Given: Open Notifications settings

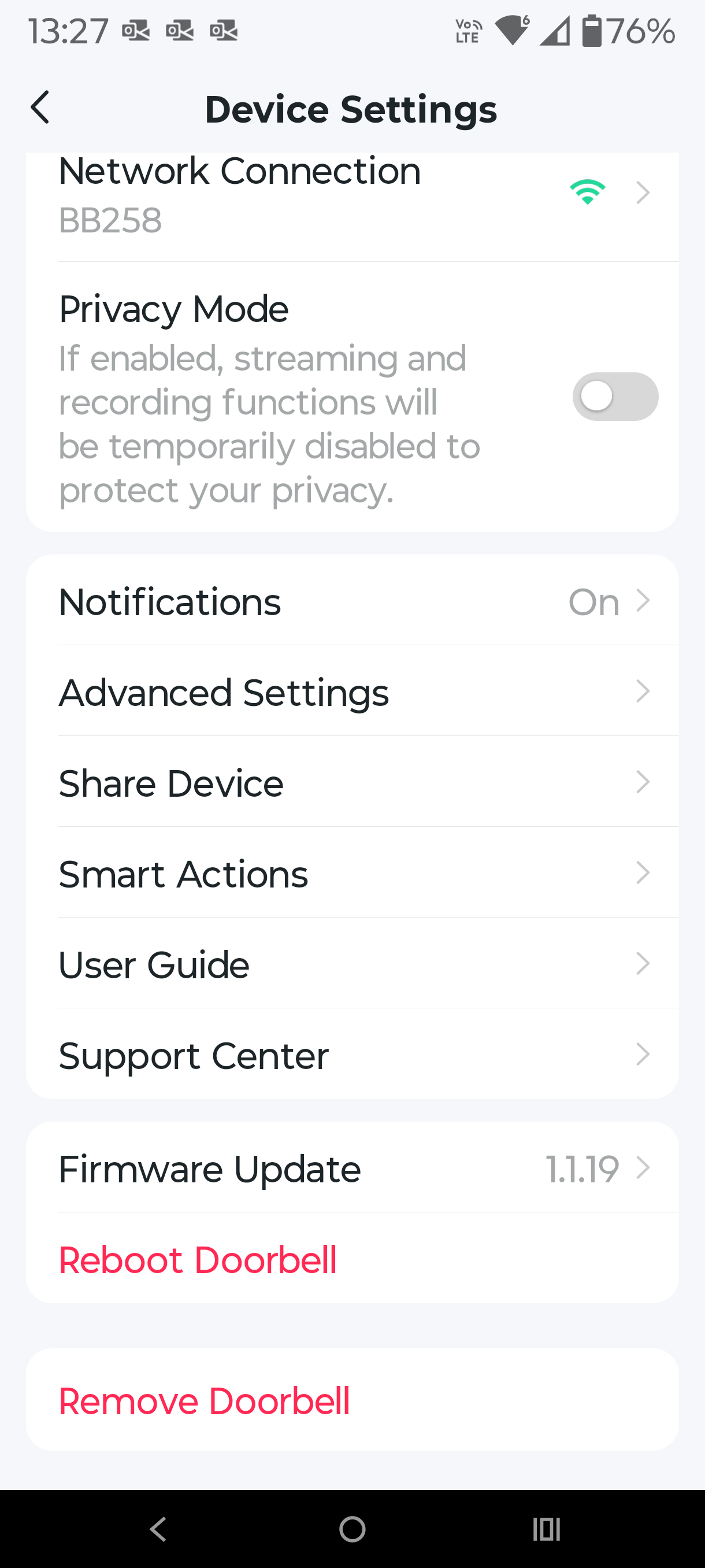Looking at the screenshot, I should tap(351, 601).
